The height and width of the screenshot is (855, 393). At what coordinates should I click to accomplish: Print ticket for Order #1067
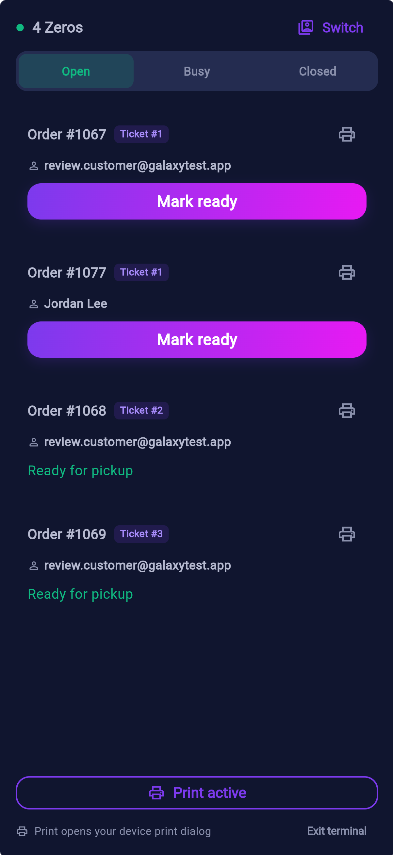tap(347, 134)
